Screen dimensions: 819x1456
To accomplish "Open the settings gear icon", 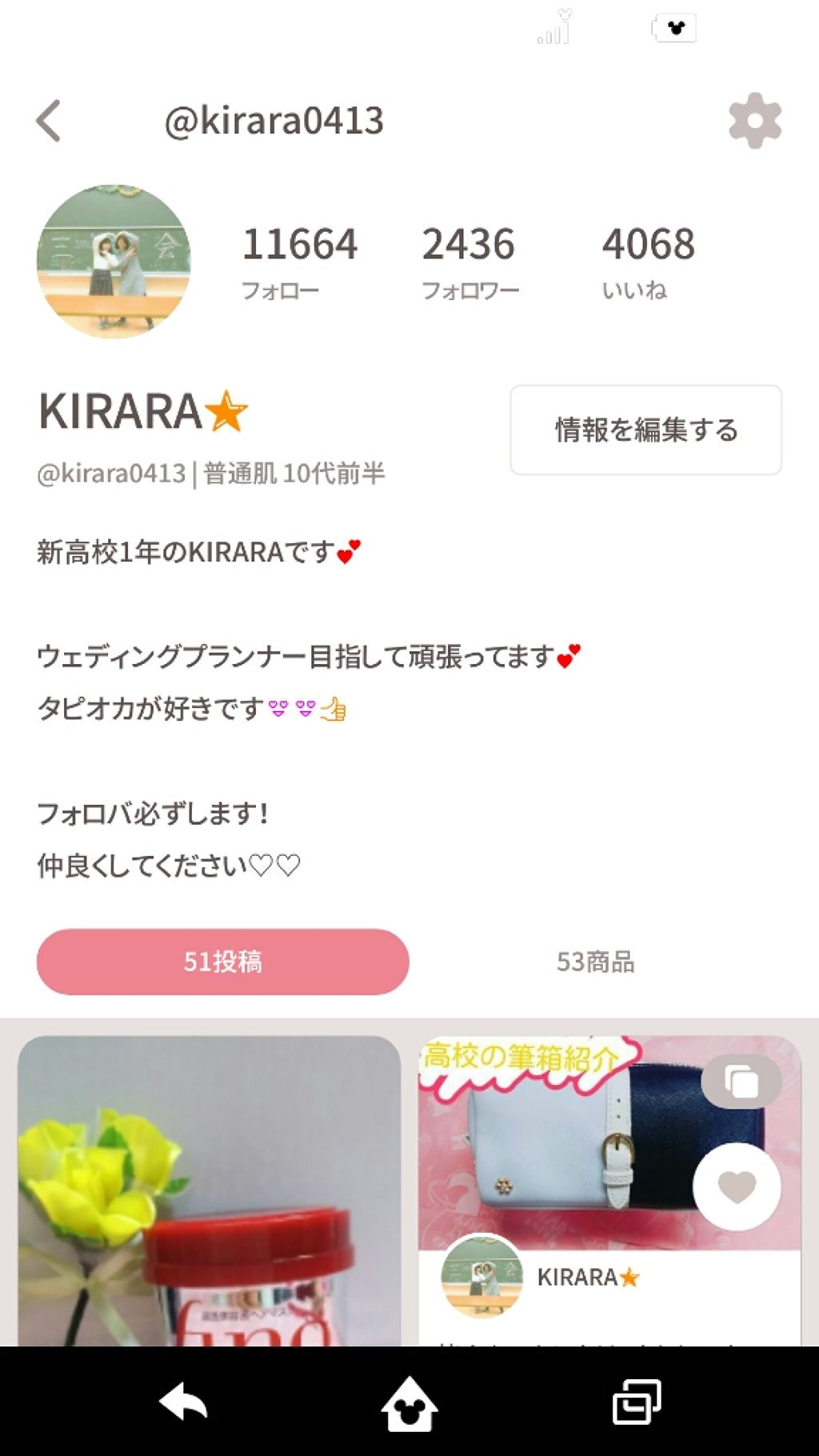I will pyautogui.click(x=754, y=122).
